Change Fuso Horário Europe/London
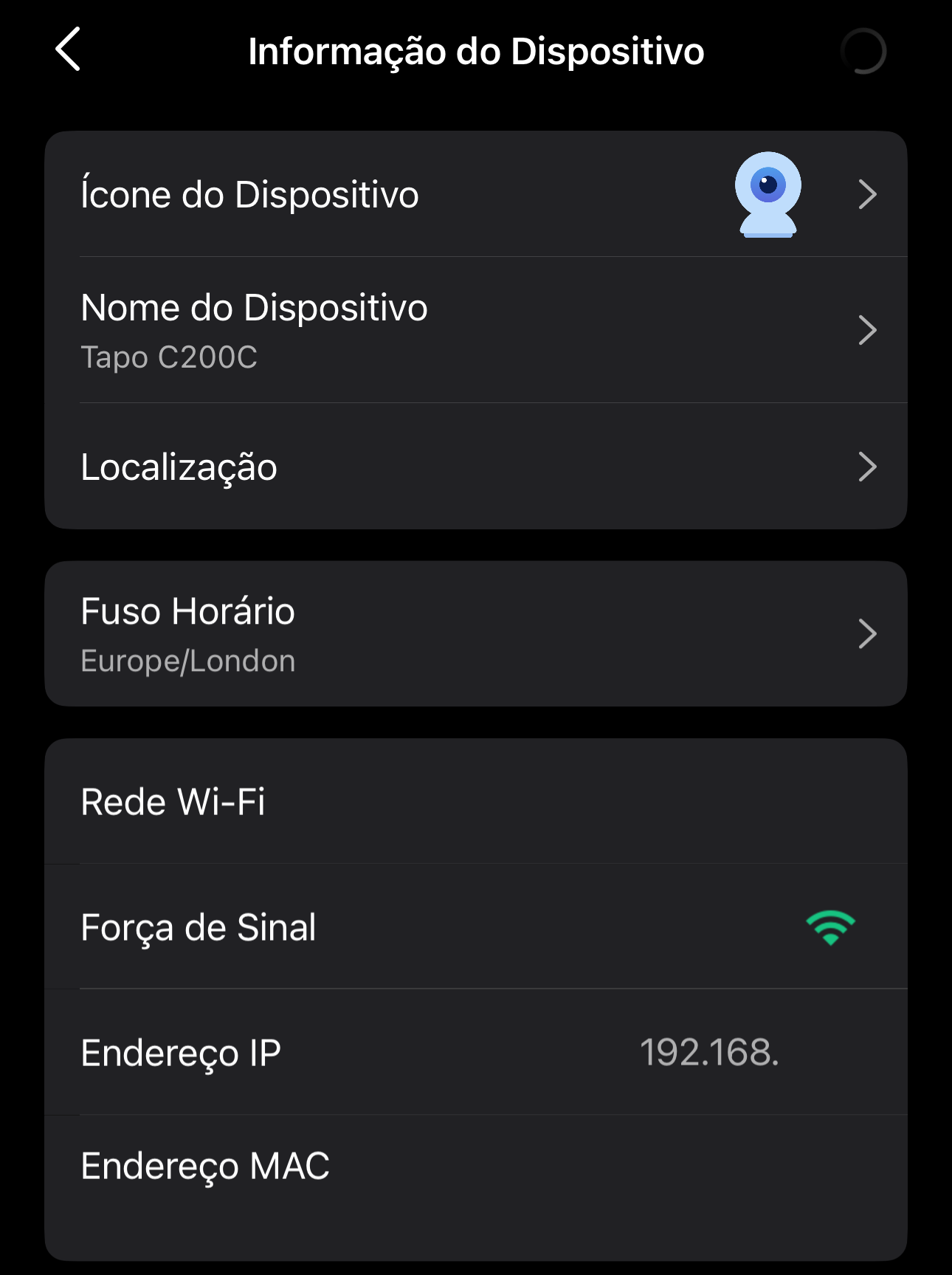 pyautogui.click(x=475, y=634)
